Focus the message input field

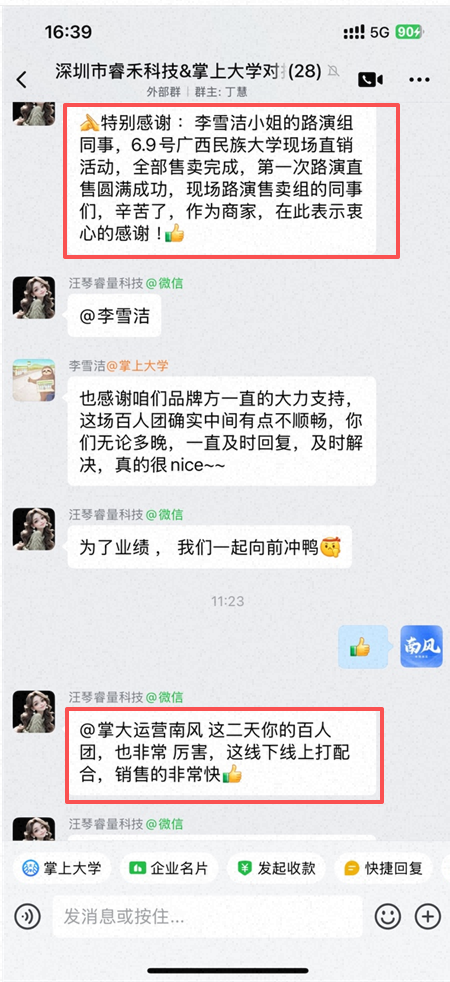coord(207,917)
